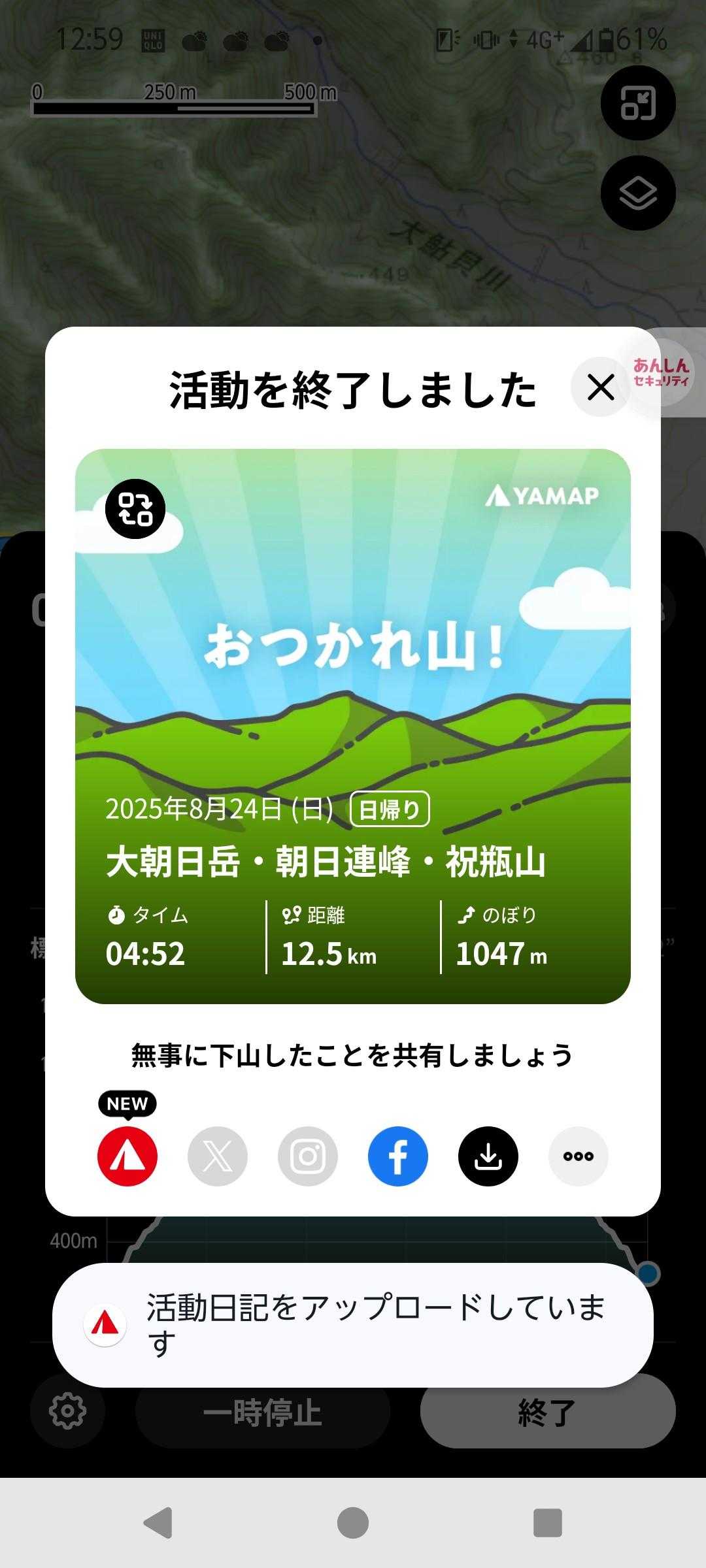Go back with the system back button
Screen dimensions: 706x1568
(x=158, y=1523)
